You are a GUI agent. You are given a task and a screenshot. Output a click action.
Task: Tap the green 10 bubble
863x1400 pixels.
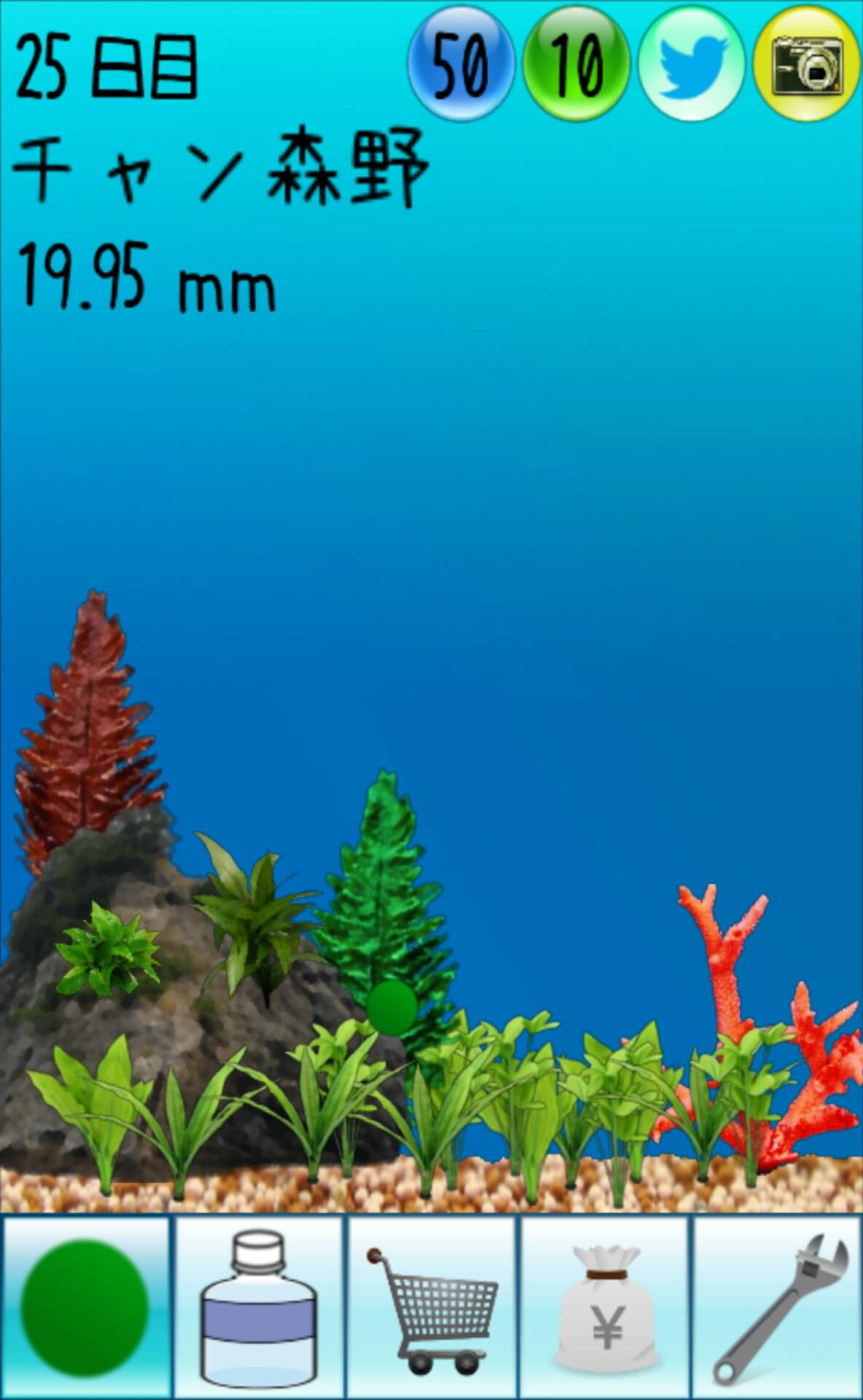coord(576,64)
